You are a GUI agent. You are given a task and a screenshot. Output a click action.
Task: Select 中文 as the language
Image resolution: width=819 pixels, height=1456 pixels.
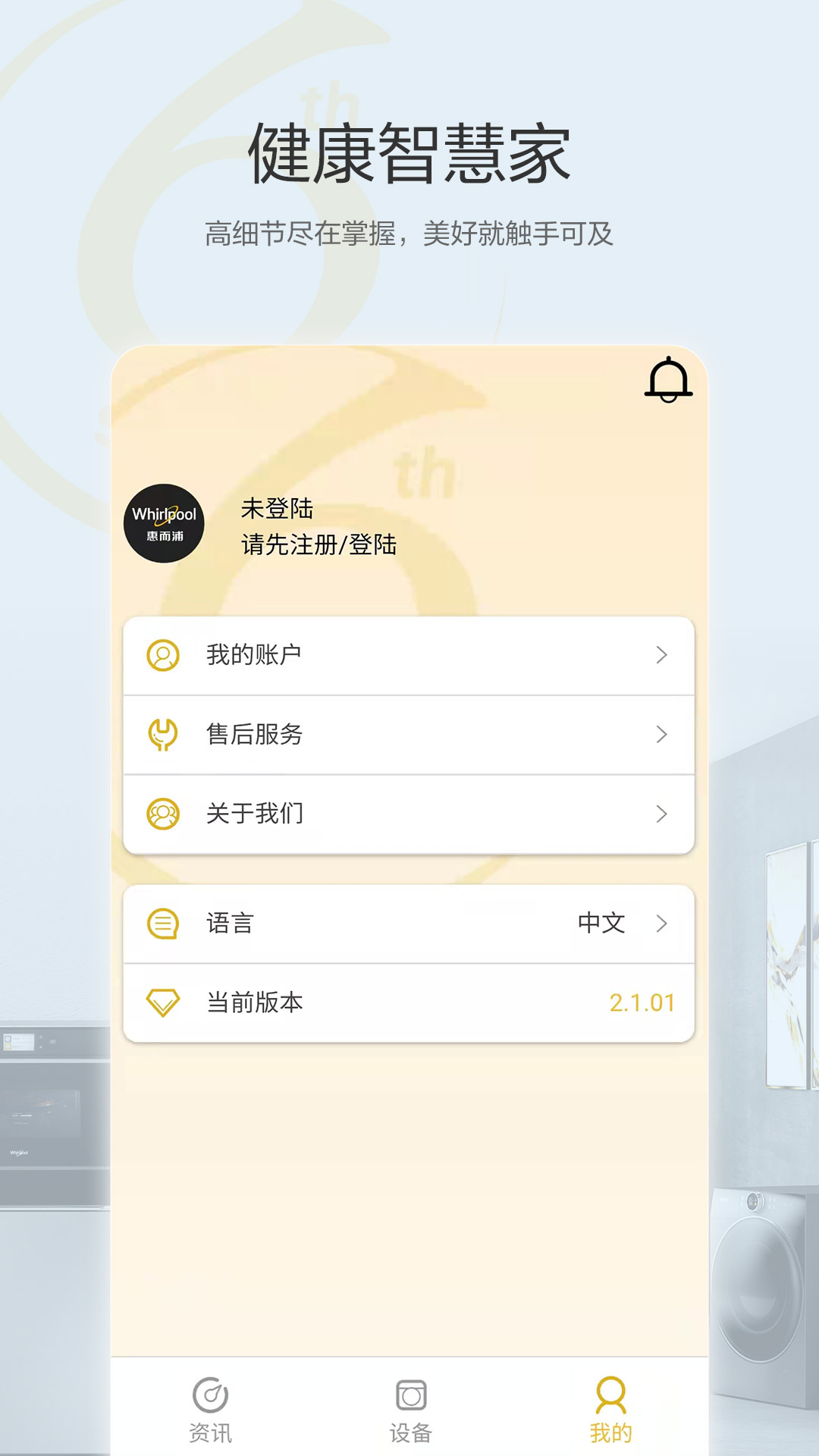tap(601, 924)
